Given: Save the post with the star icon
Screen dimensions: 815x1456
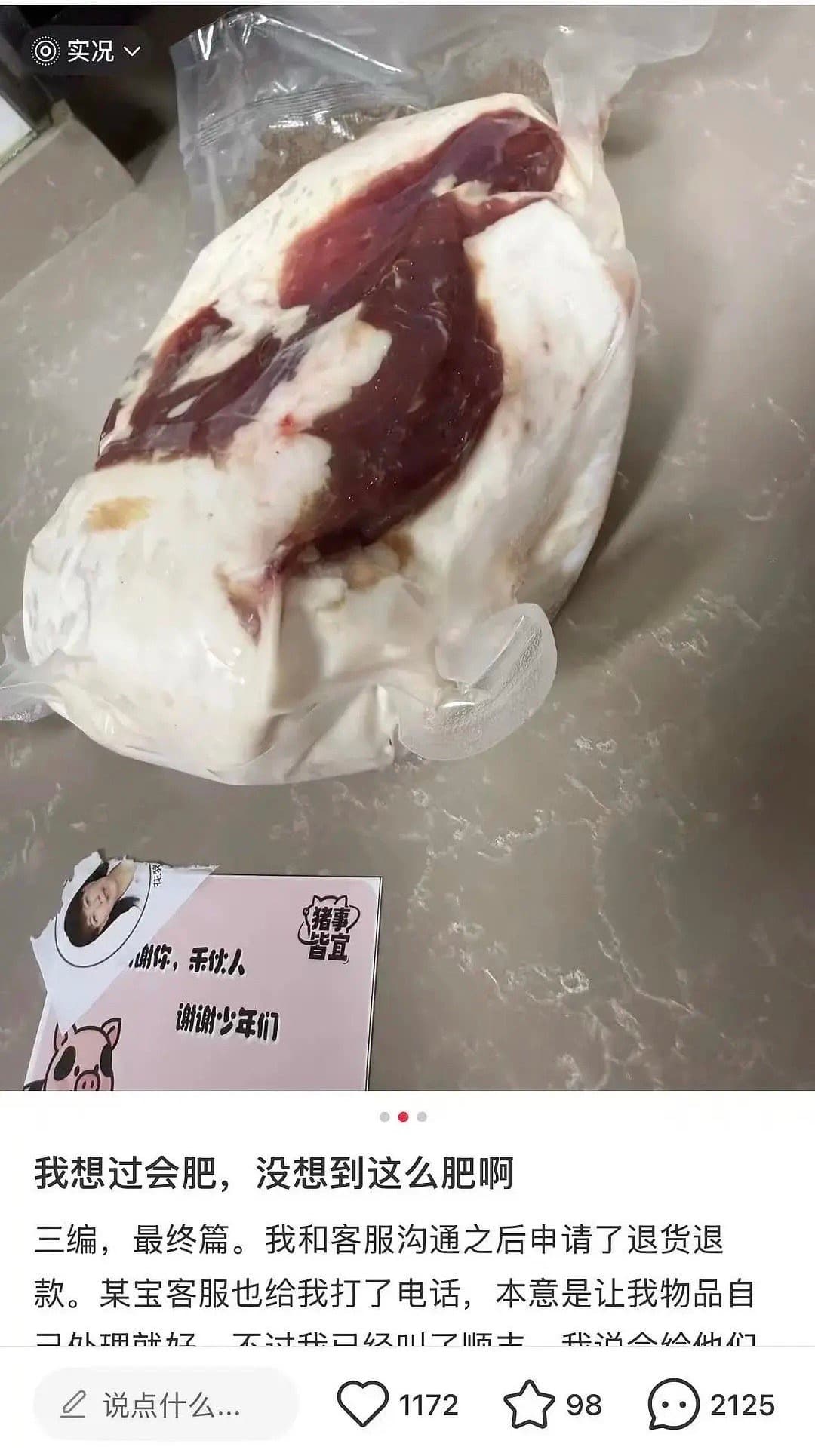Looking at the screenshot, I should coord(529,1405).
